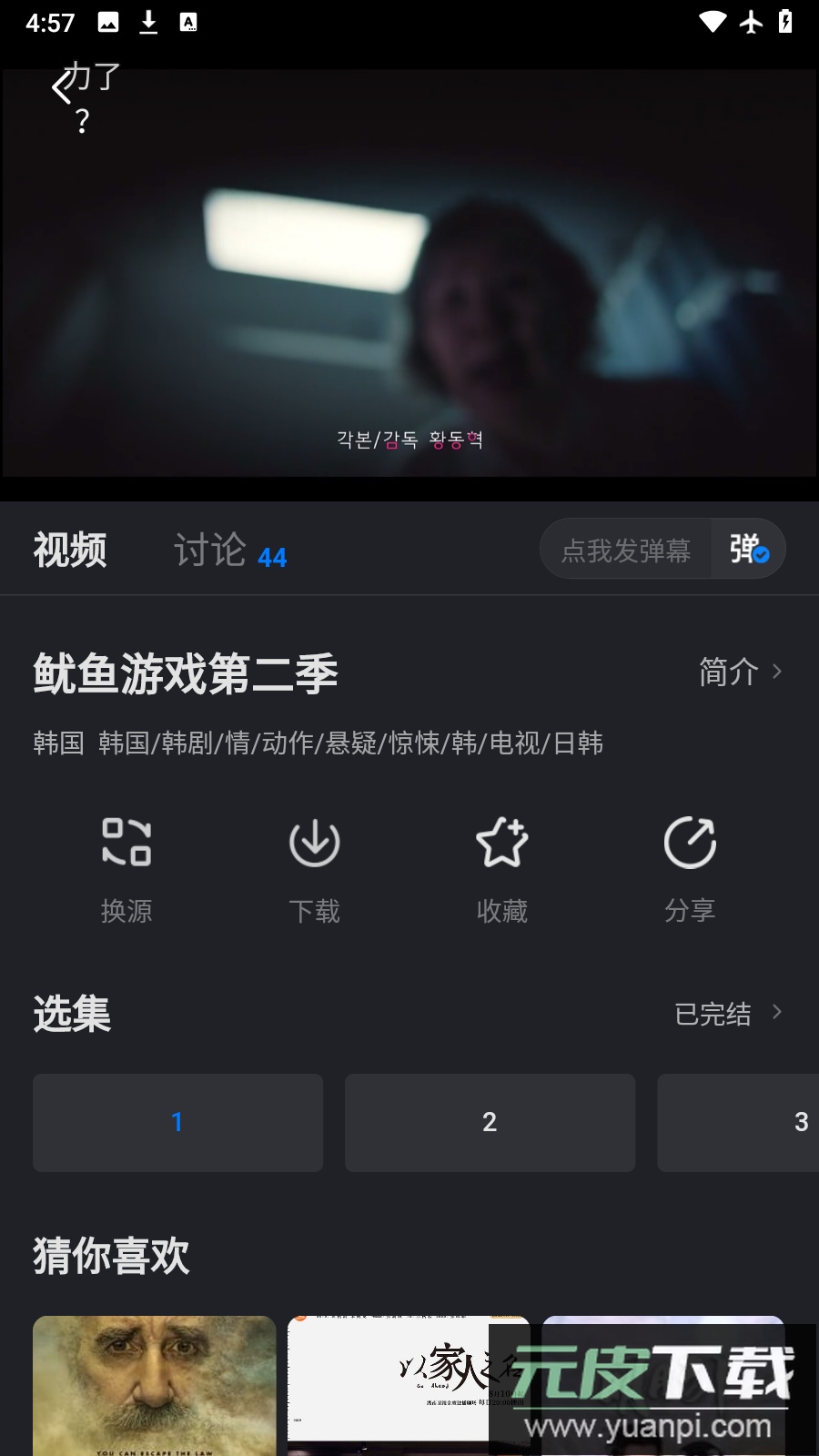Tap the video player area

[x=409, y=273]
